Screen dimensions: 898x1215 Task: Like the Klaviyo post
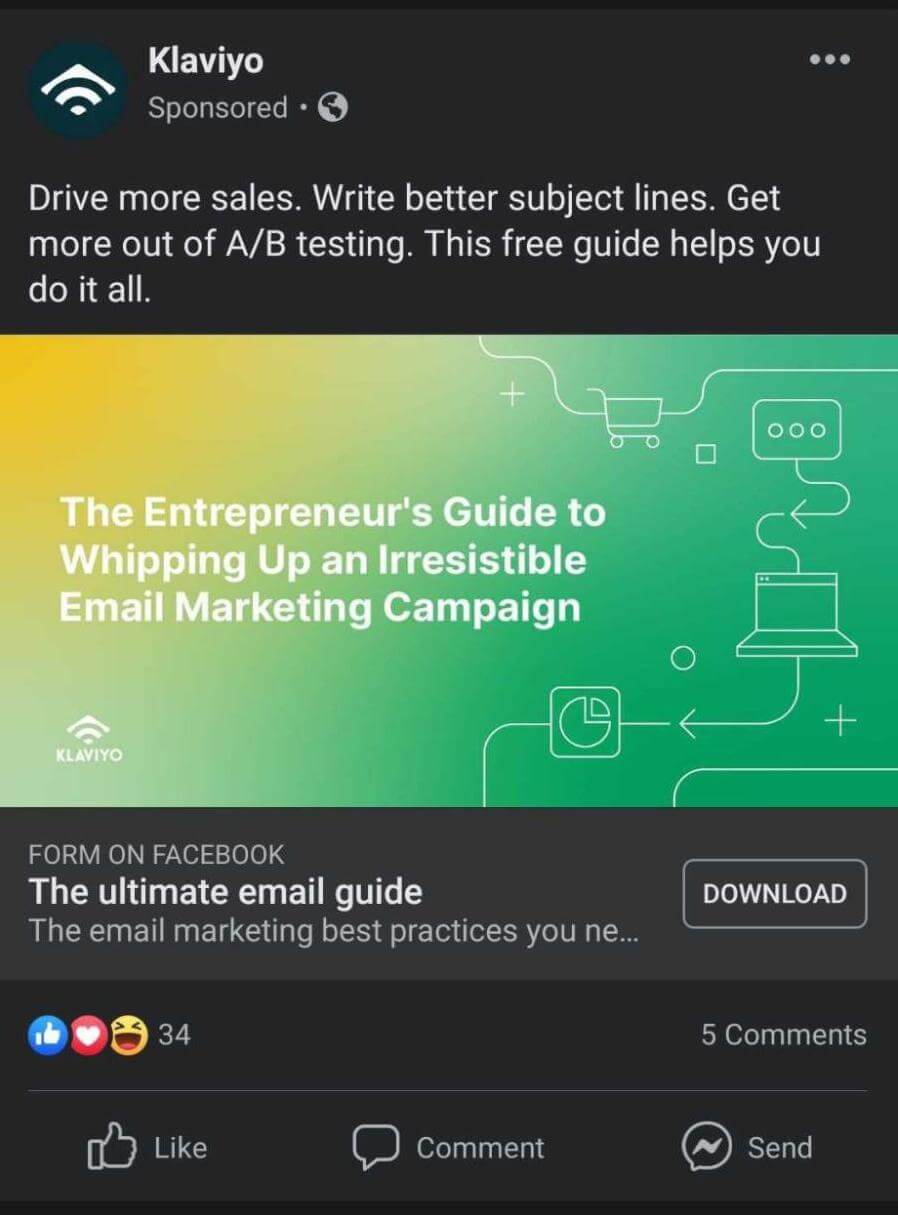pyautogui.click(x=148, y=1147)
